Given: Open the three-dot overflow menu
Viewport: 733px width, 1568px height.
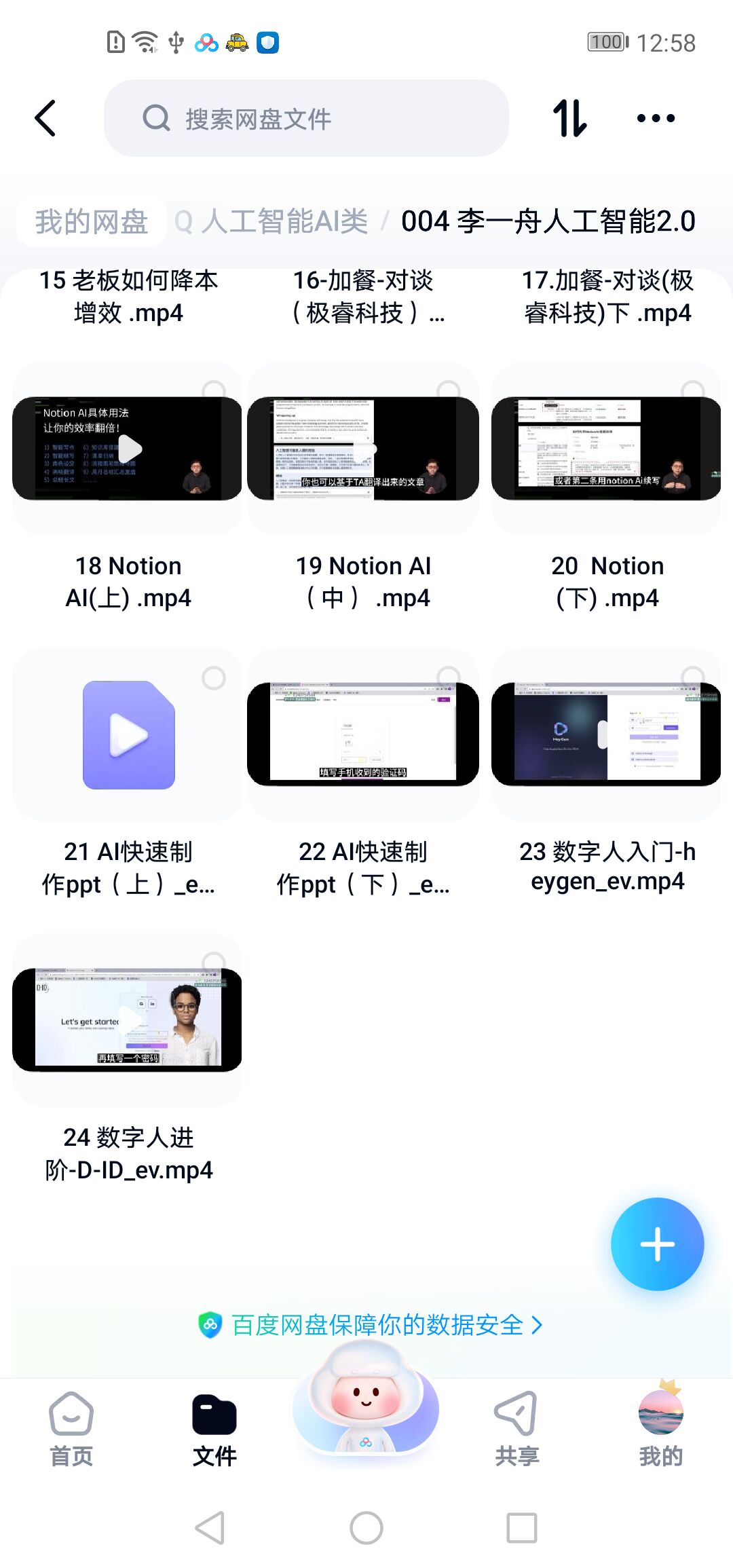Looking at the screenshot, I should coord(656,118).
